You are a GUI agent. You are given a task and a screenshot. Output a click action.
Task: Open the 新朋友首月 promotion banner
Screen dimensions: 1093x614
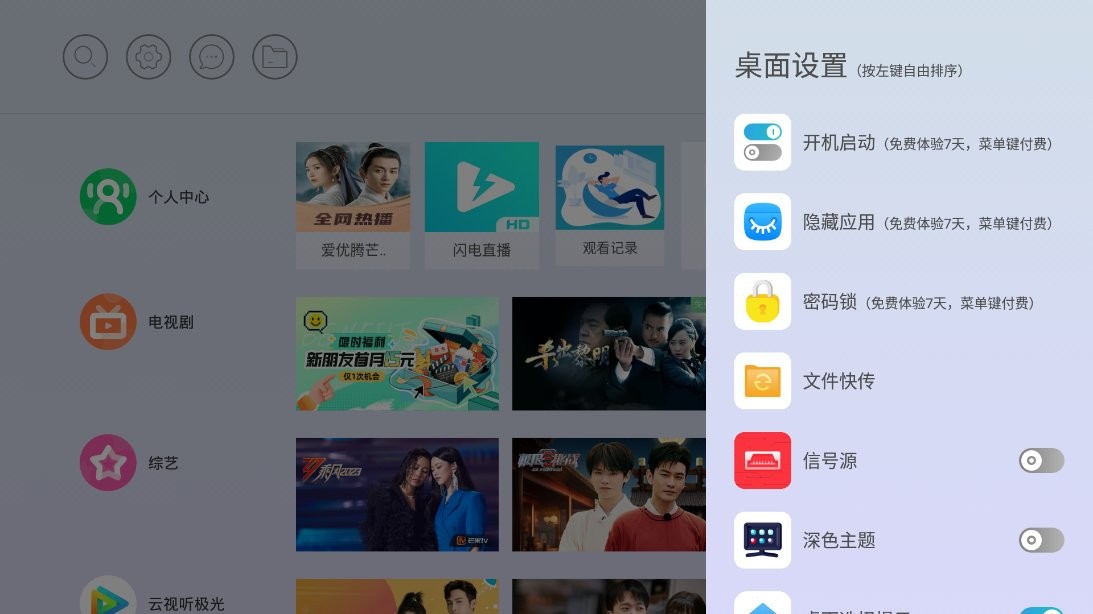coord(397,354)
